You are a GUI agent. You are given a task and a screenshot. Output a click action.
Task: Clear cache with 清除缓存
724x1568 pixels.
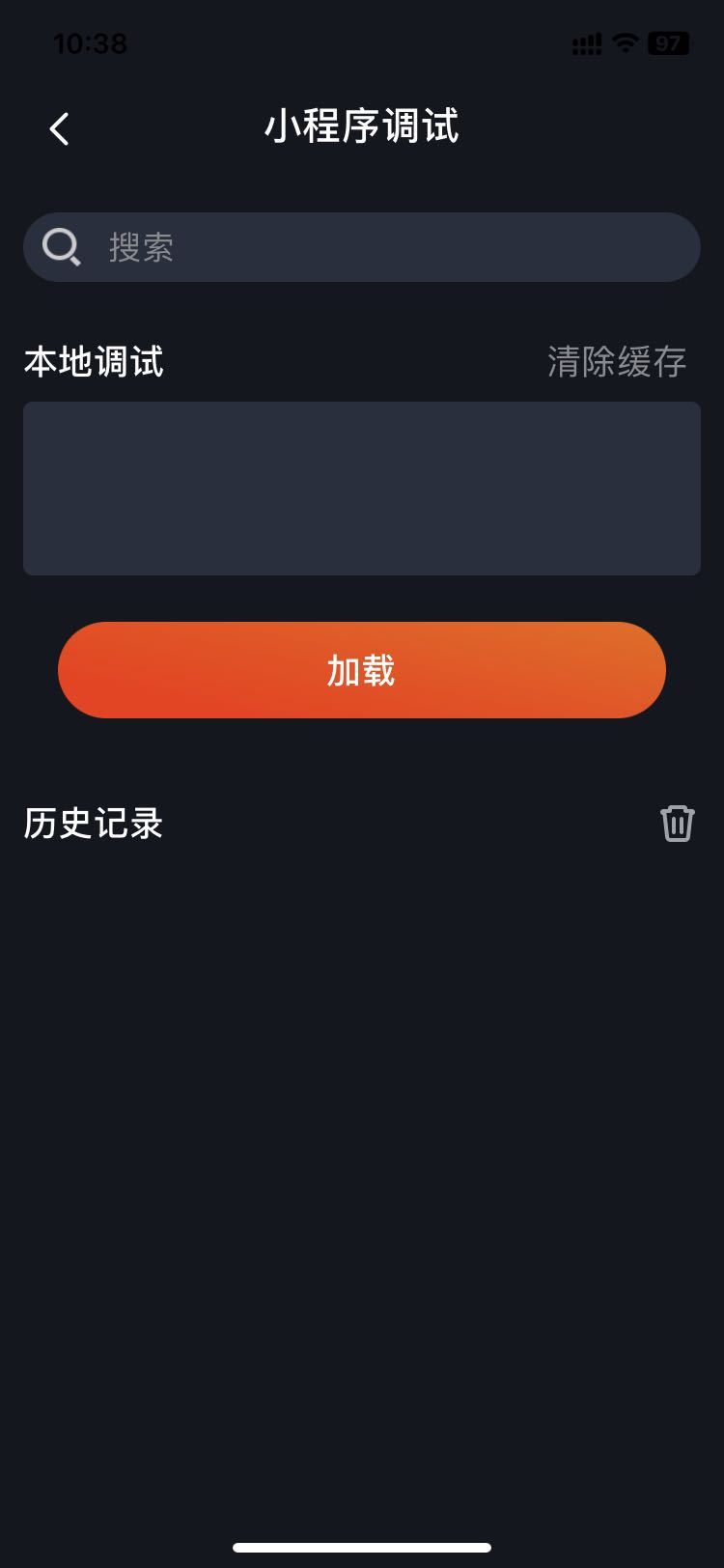(617, 362)
